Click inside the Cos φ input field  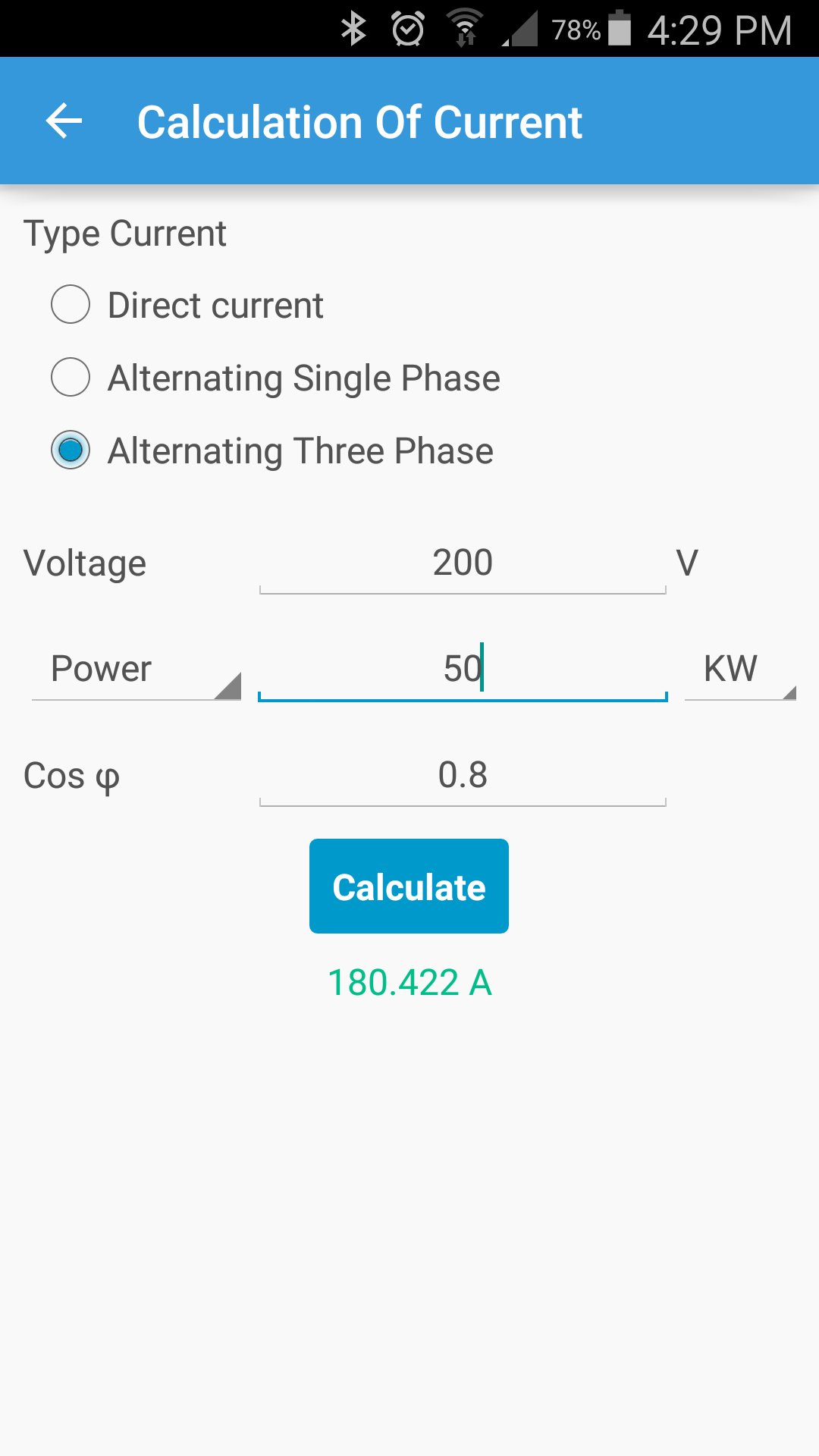(x=463, y=775)
